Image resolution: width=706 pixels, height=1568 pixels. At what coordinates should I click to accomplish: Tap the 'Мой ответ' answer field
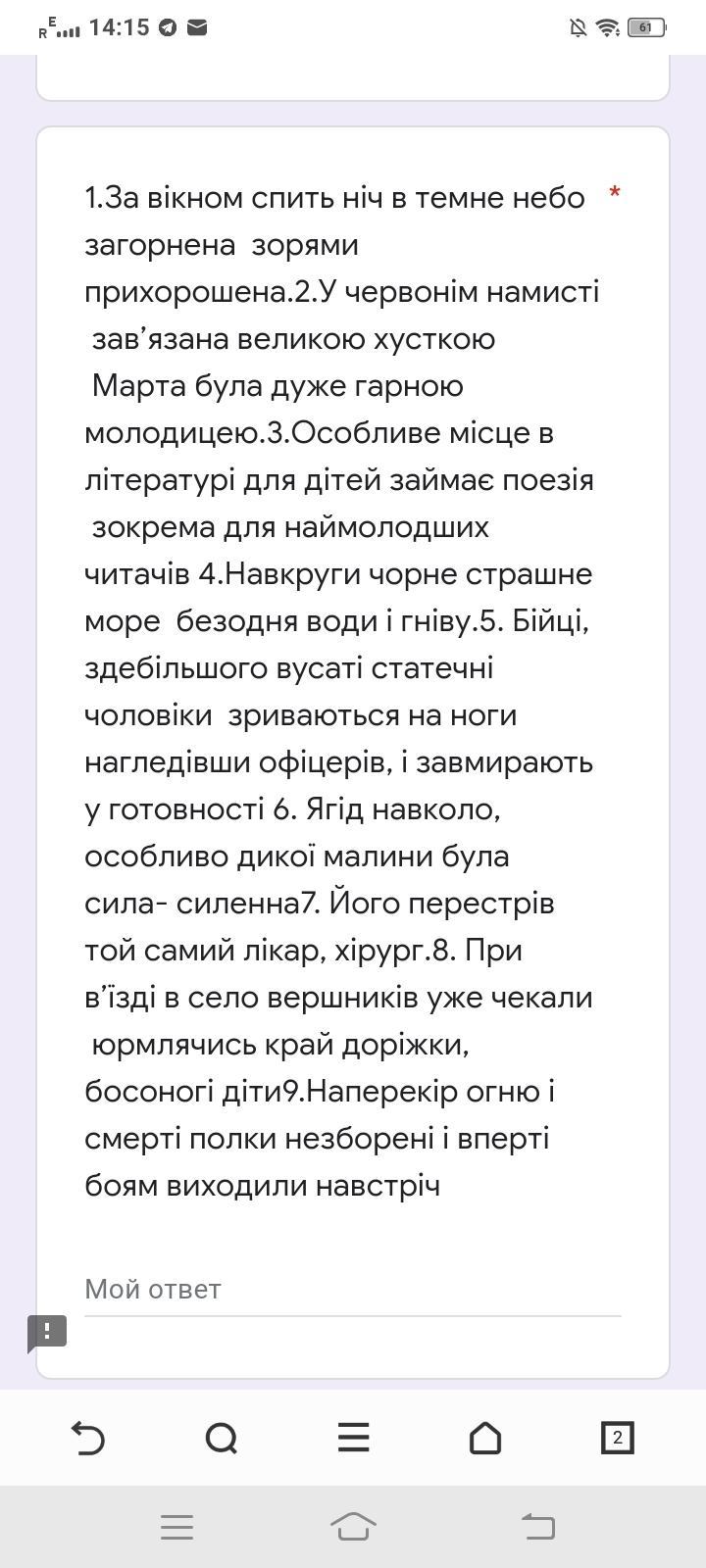click(352, 1290)
